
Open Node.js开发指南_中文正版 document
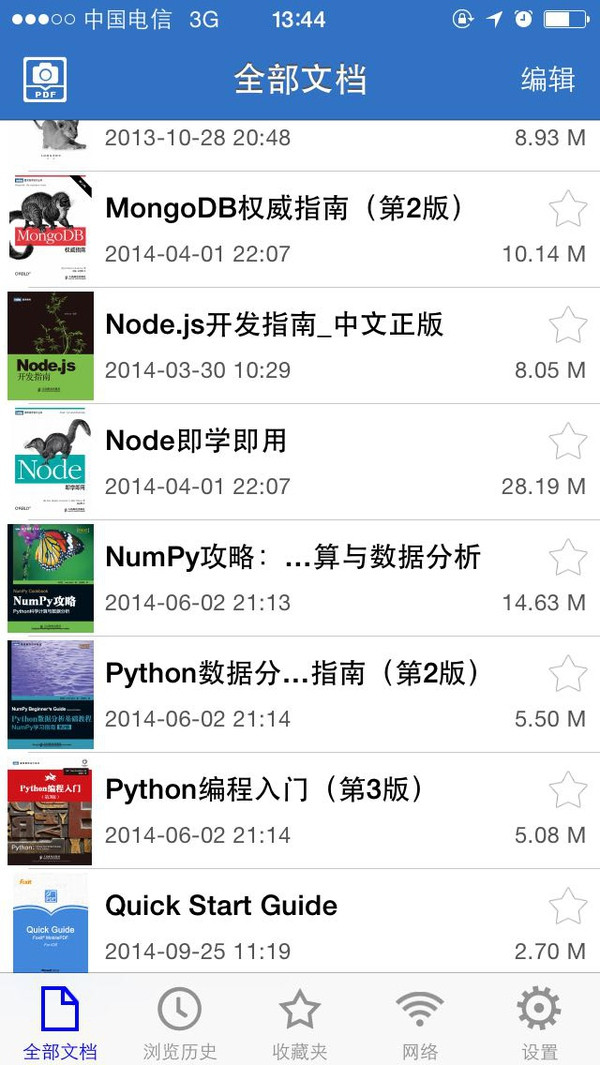point(274,324)
